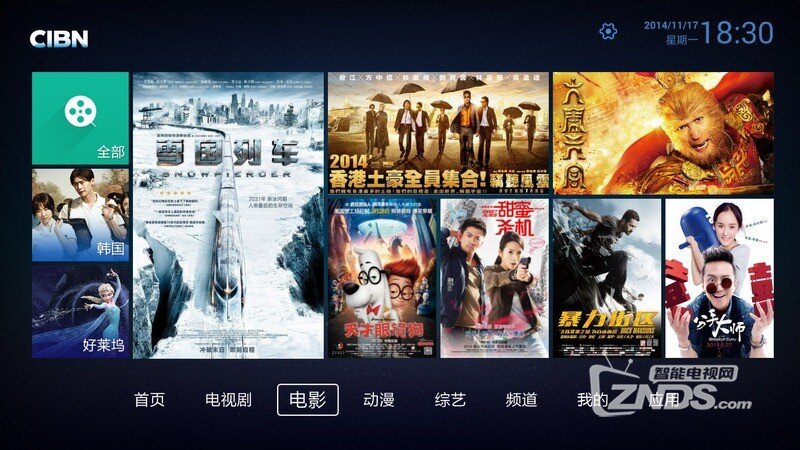Image resolution: width=800 pixels, height=450 pixels.
Task: Switch to the 电视剧 tab
Action: click(228, 400)
